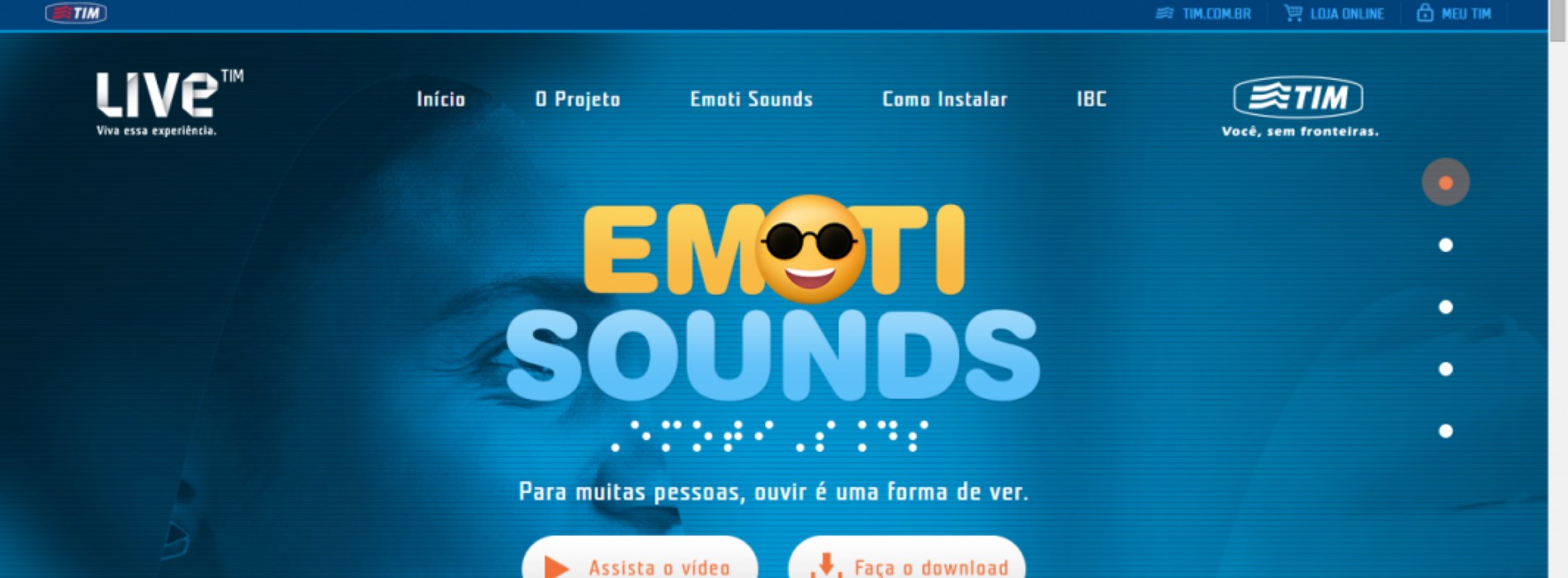
Task: Tap Faça o download button
Action: pos(907,563)
